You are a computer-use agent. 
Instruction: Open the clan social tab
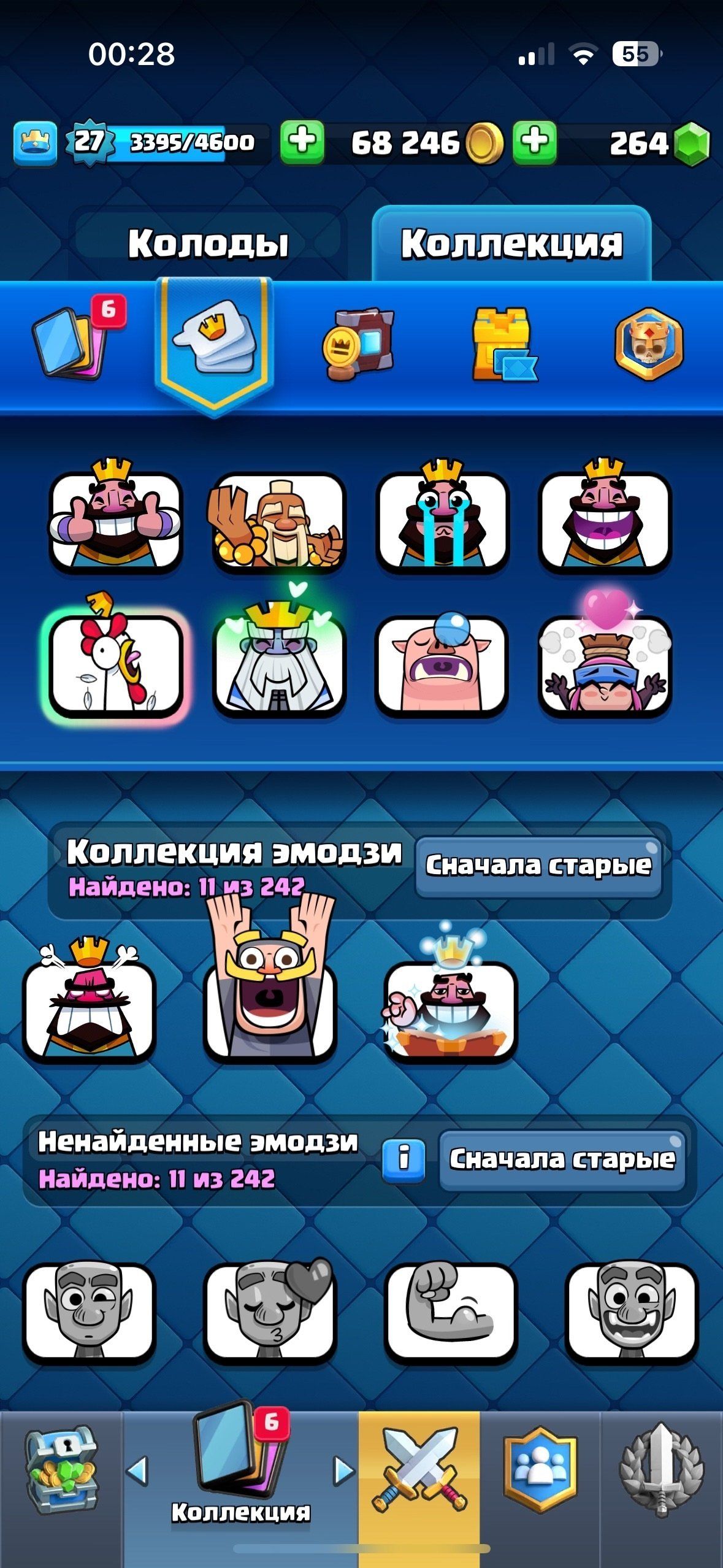coord(540,1470)
